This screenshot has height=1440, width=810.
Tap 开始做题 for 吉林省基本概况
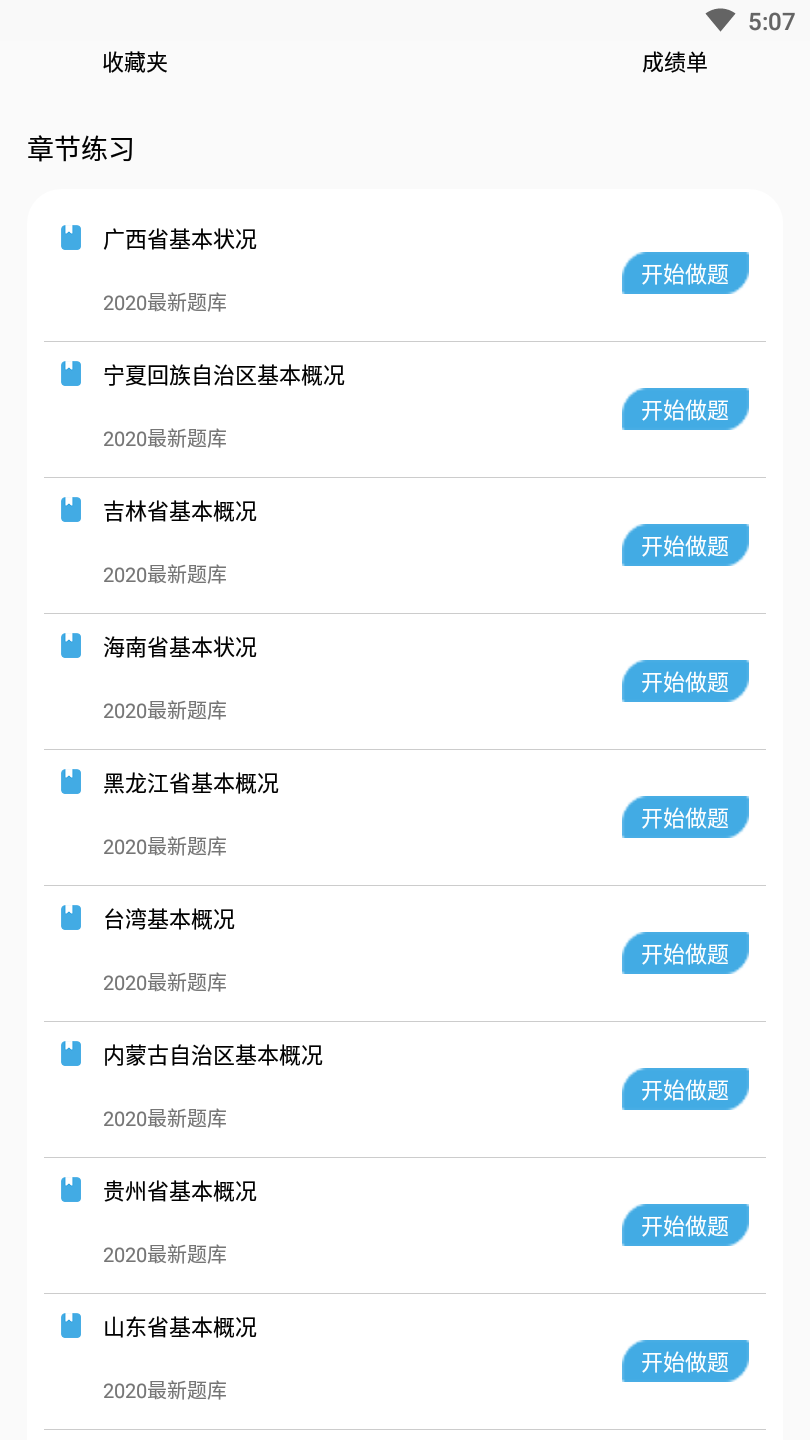(x=685, y=546)
